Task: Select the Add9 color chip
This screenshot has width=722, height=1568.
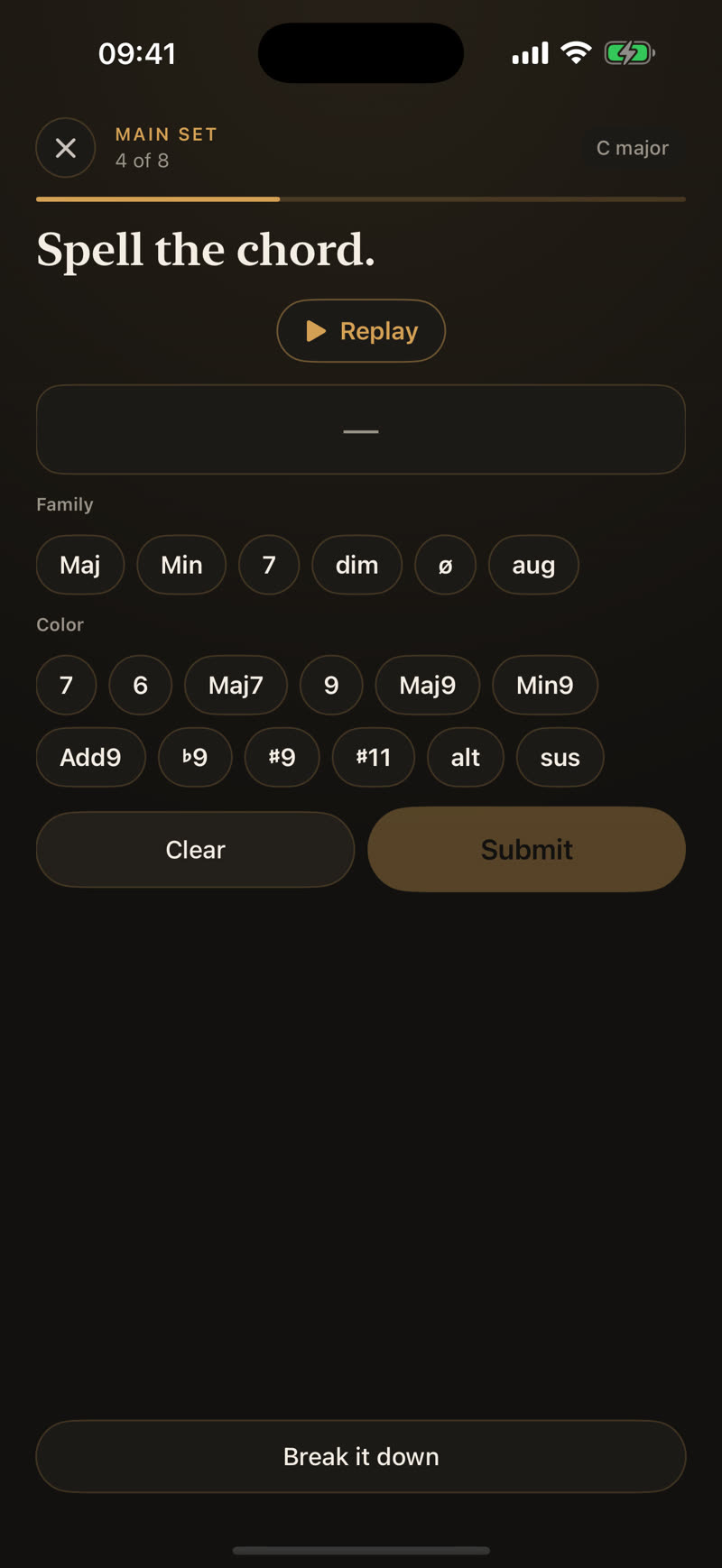Action: (x=90, y=757)
